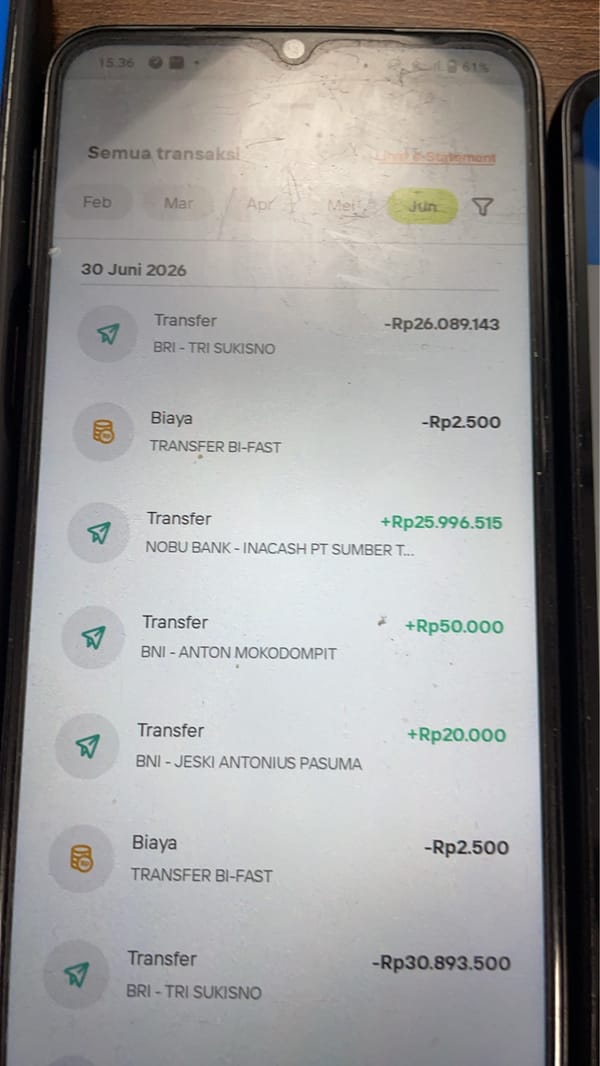This screenshot has width=600, height=1066.
Task: Show transactions for Apr
Action: click(259, 203)
